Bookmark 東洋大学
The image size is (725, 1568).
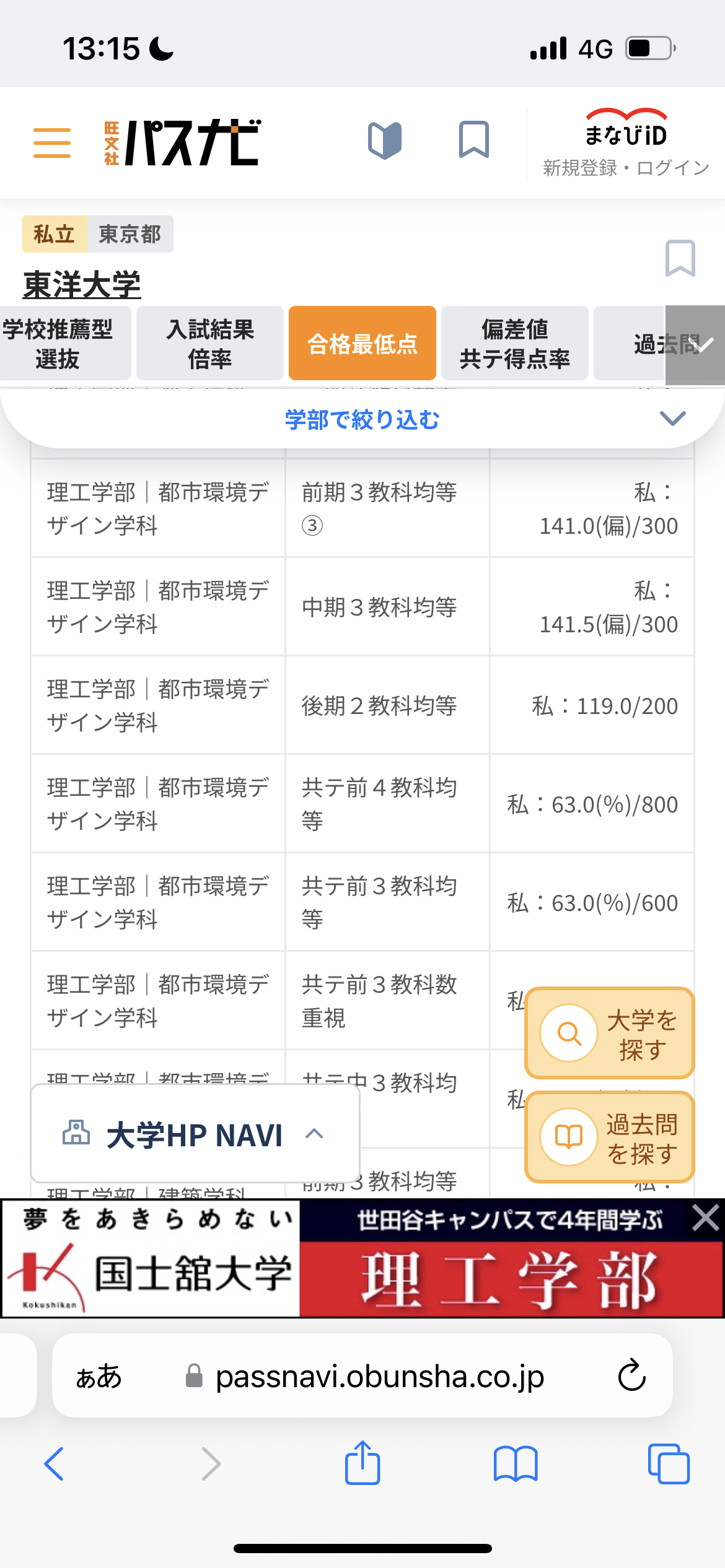[680, 258]
